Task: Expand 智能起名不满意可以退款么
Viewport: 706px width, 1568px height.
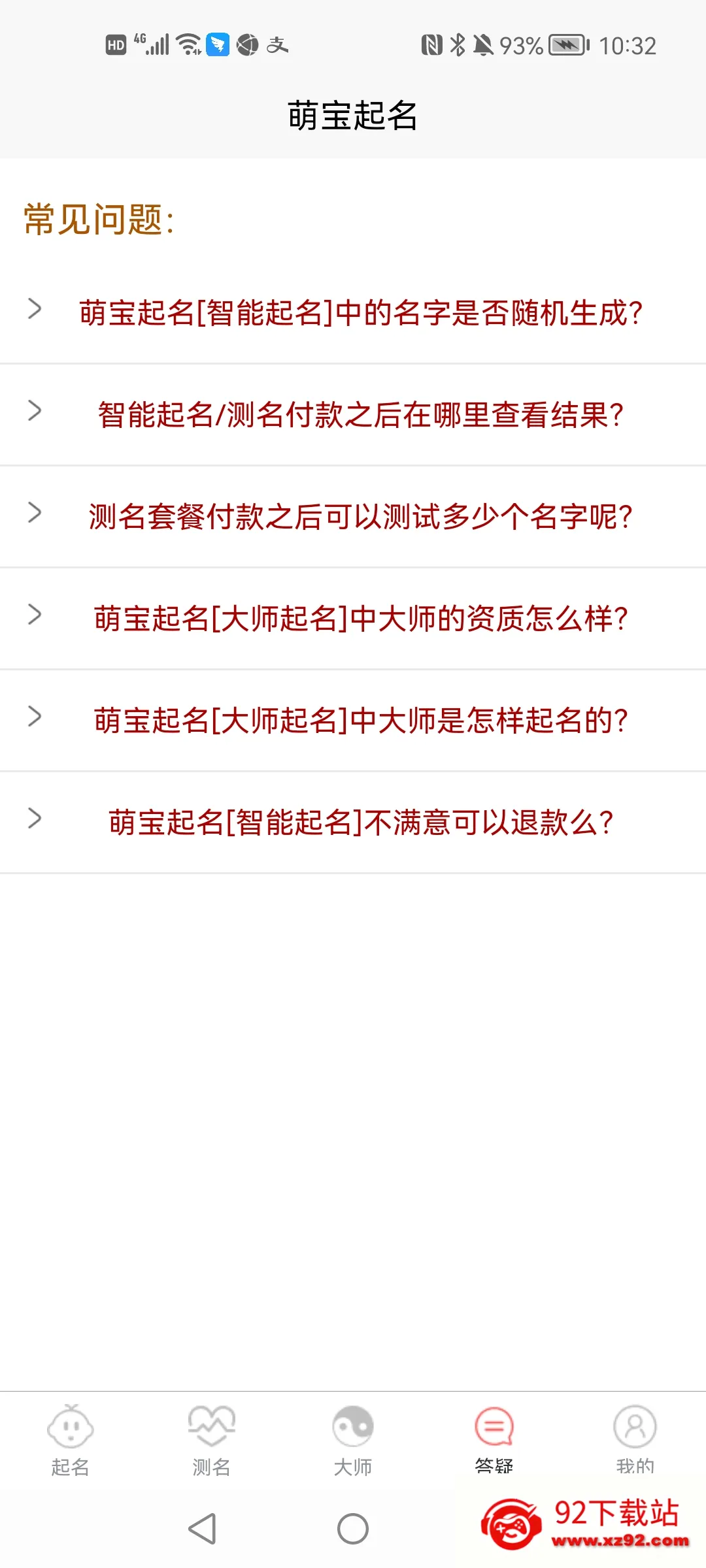Action: click(353, 822)
